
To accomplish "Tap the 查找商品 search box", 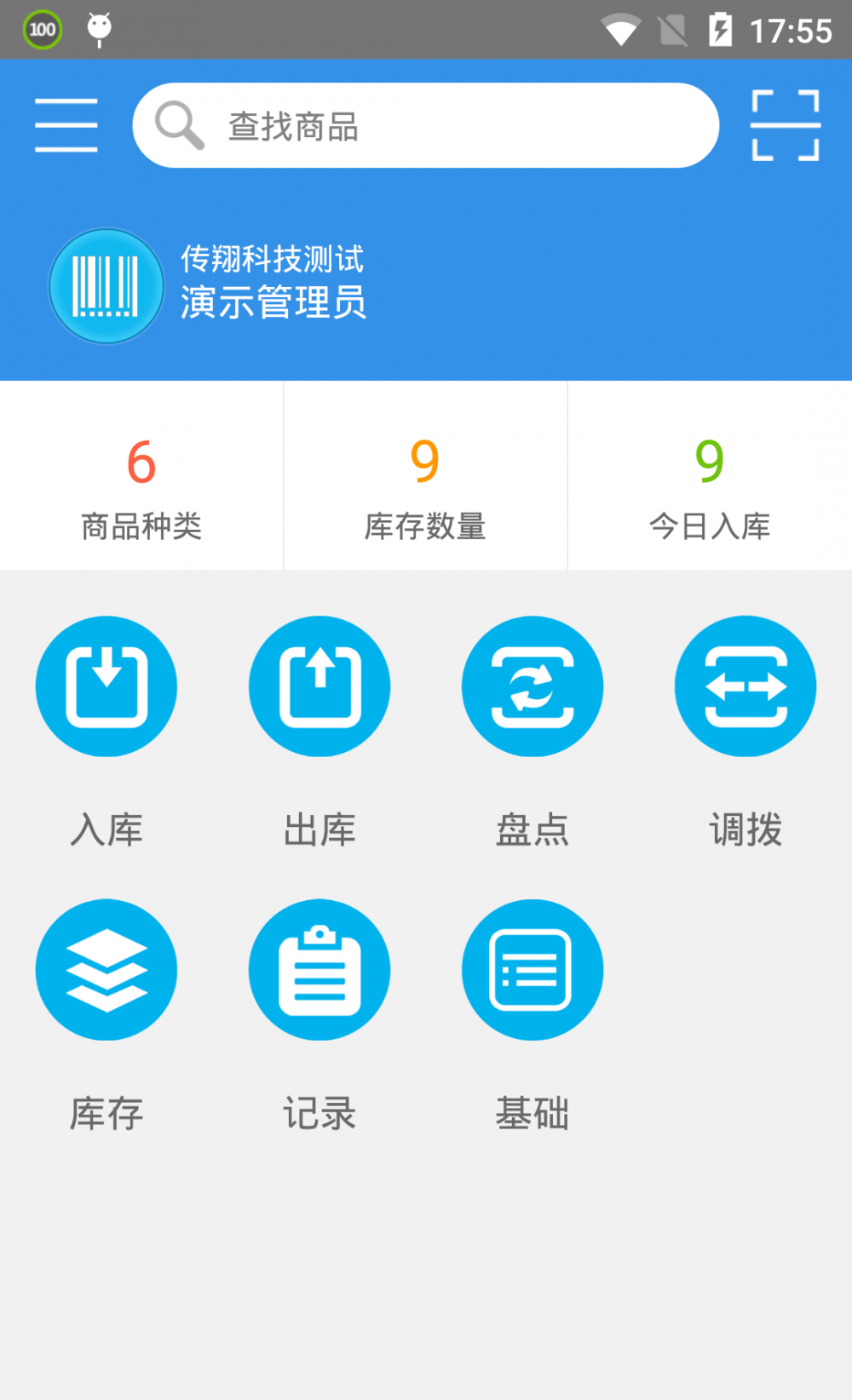I will click(426, 125).
